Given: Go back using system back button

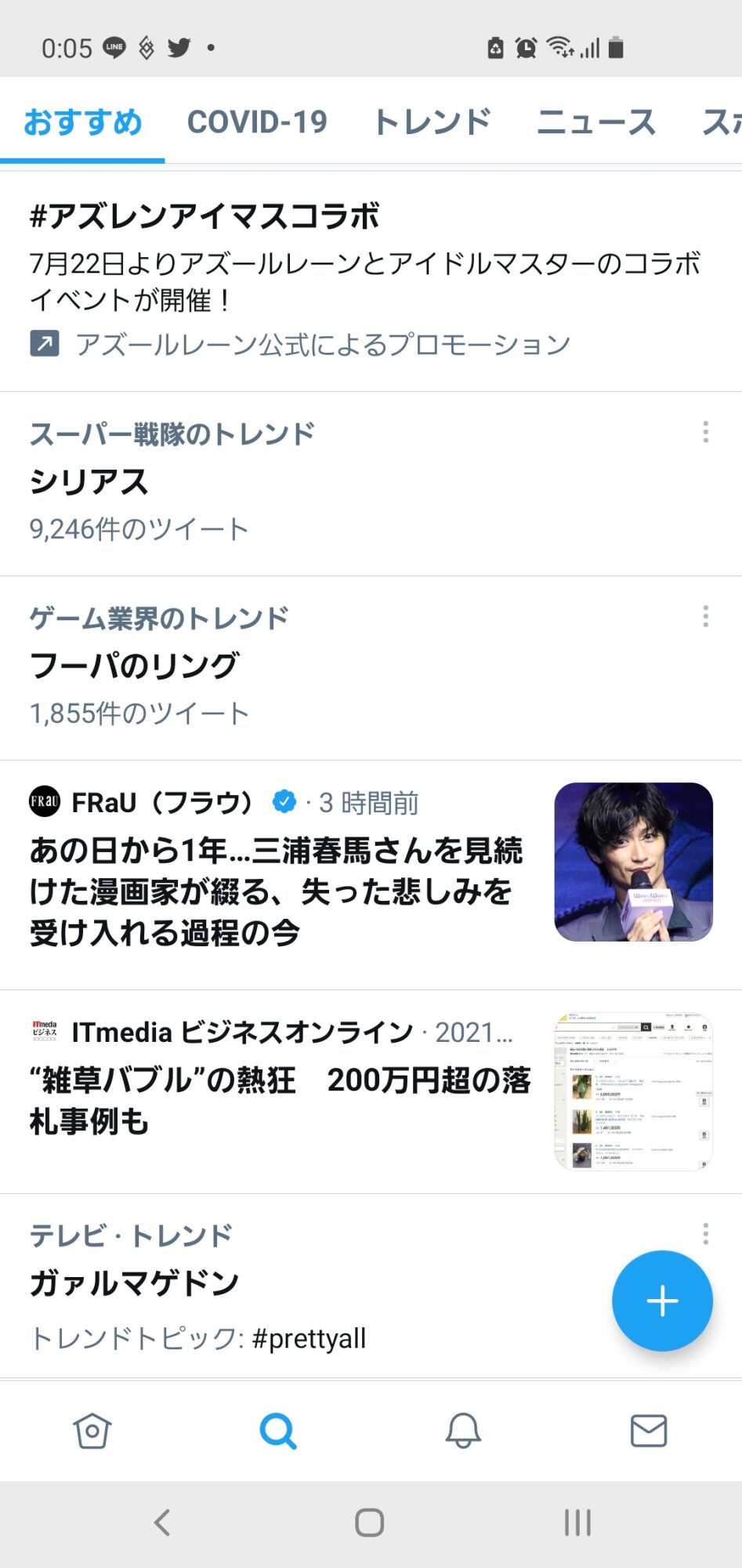Looking at the screenshot, I should click(x=162, y=1523).
